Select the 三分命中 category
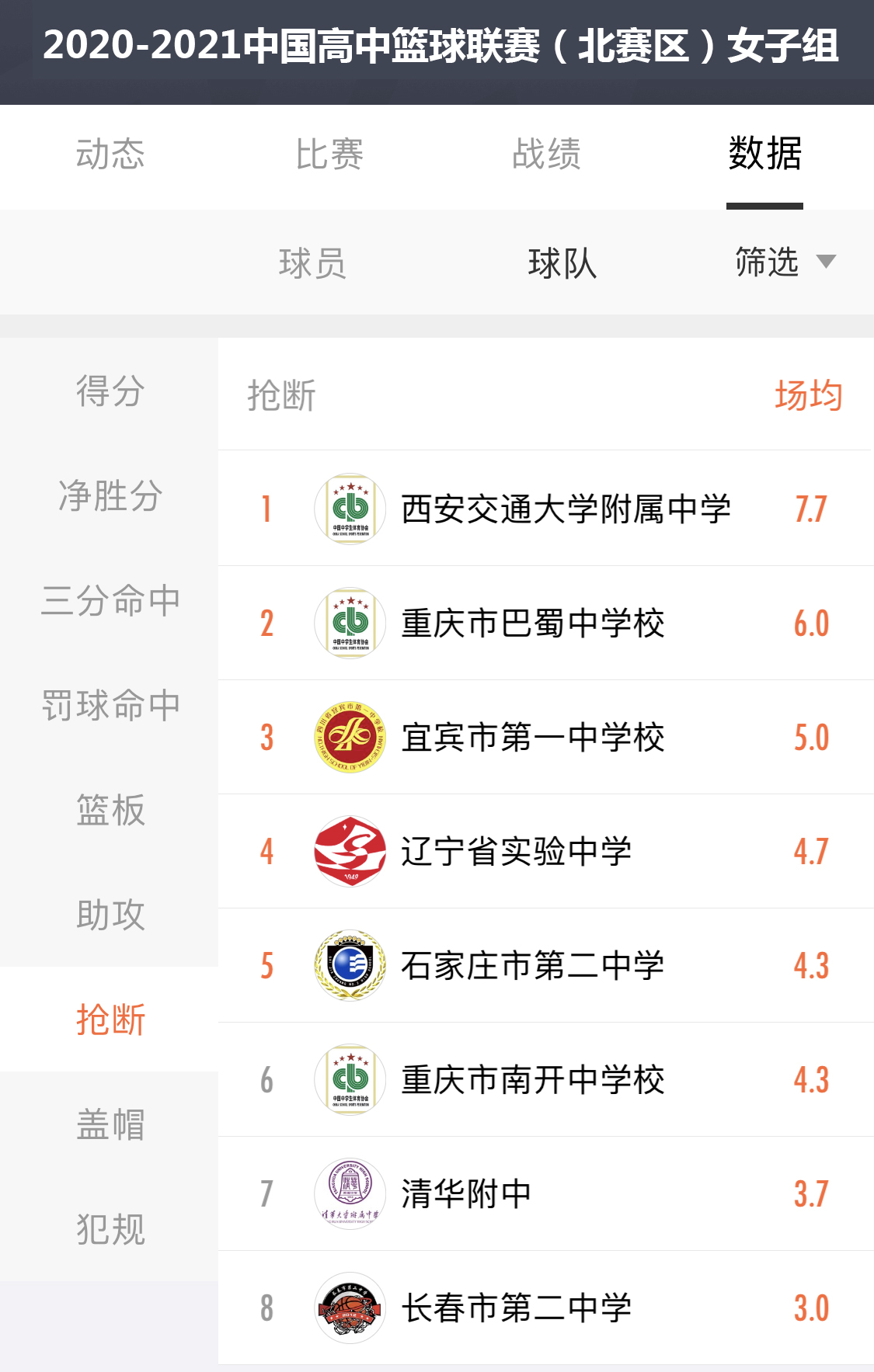Image resolution: width=874 pixels, height=1372 pixels. pyautogui.click(x=110, y=601)
